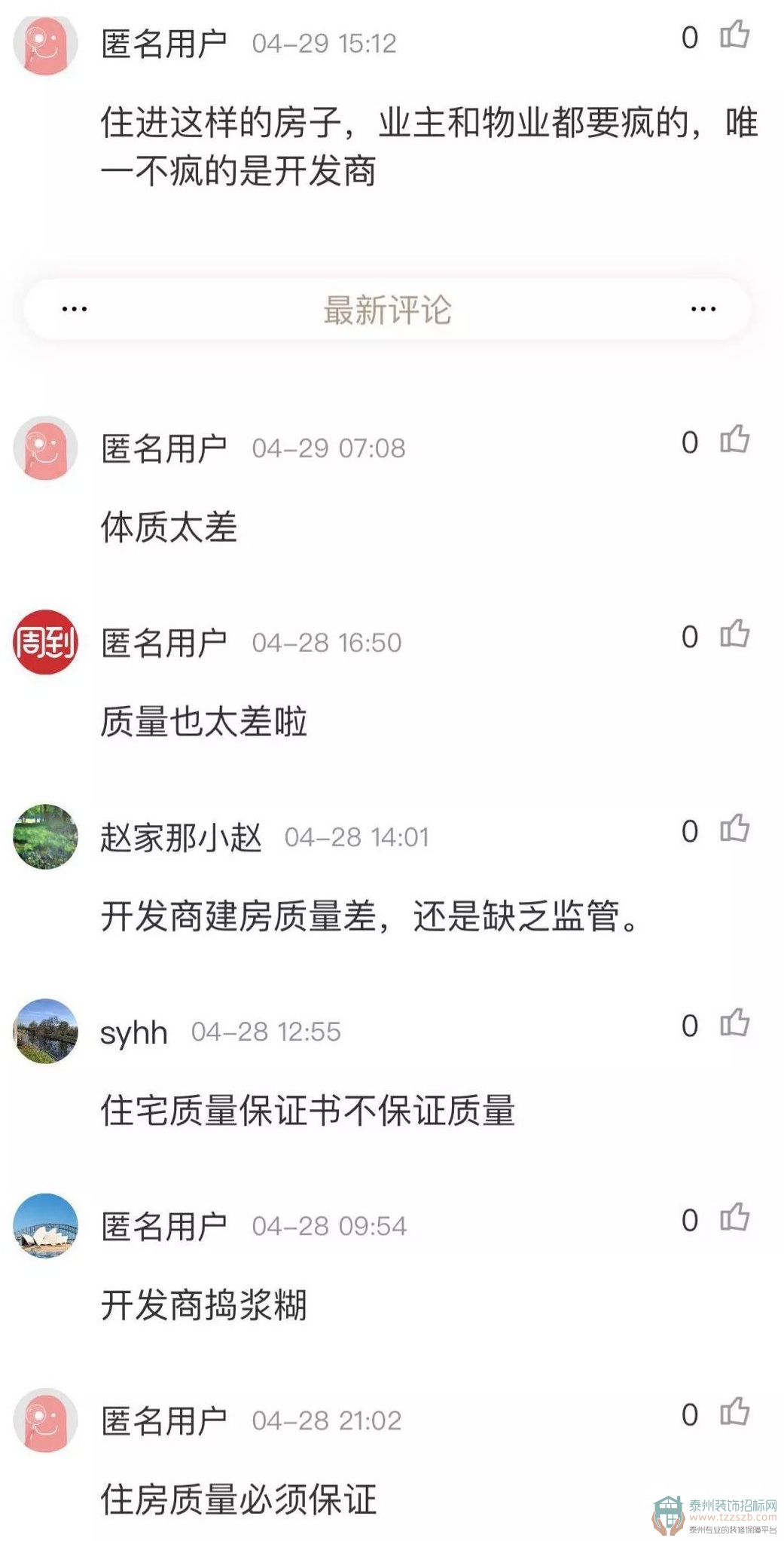Open right ellipsis menu beside 最新评论
This screenshot has width=784, height=1541.
703,308
